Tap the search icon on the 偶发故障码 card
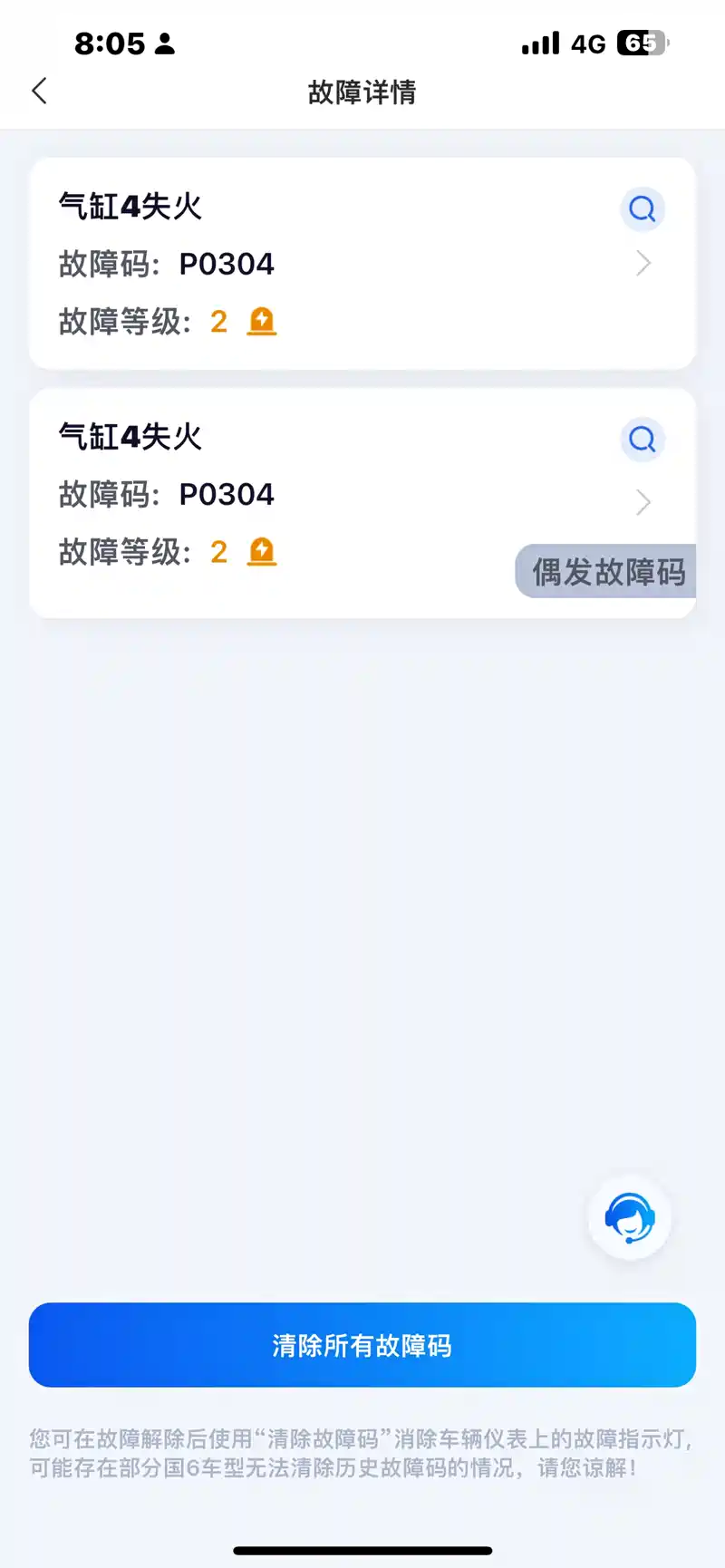 pyautogui.click(x=642, y=440)
